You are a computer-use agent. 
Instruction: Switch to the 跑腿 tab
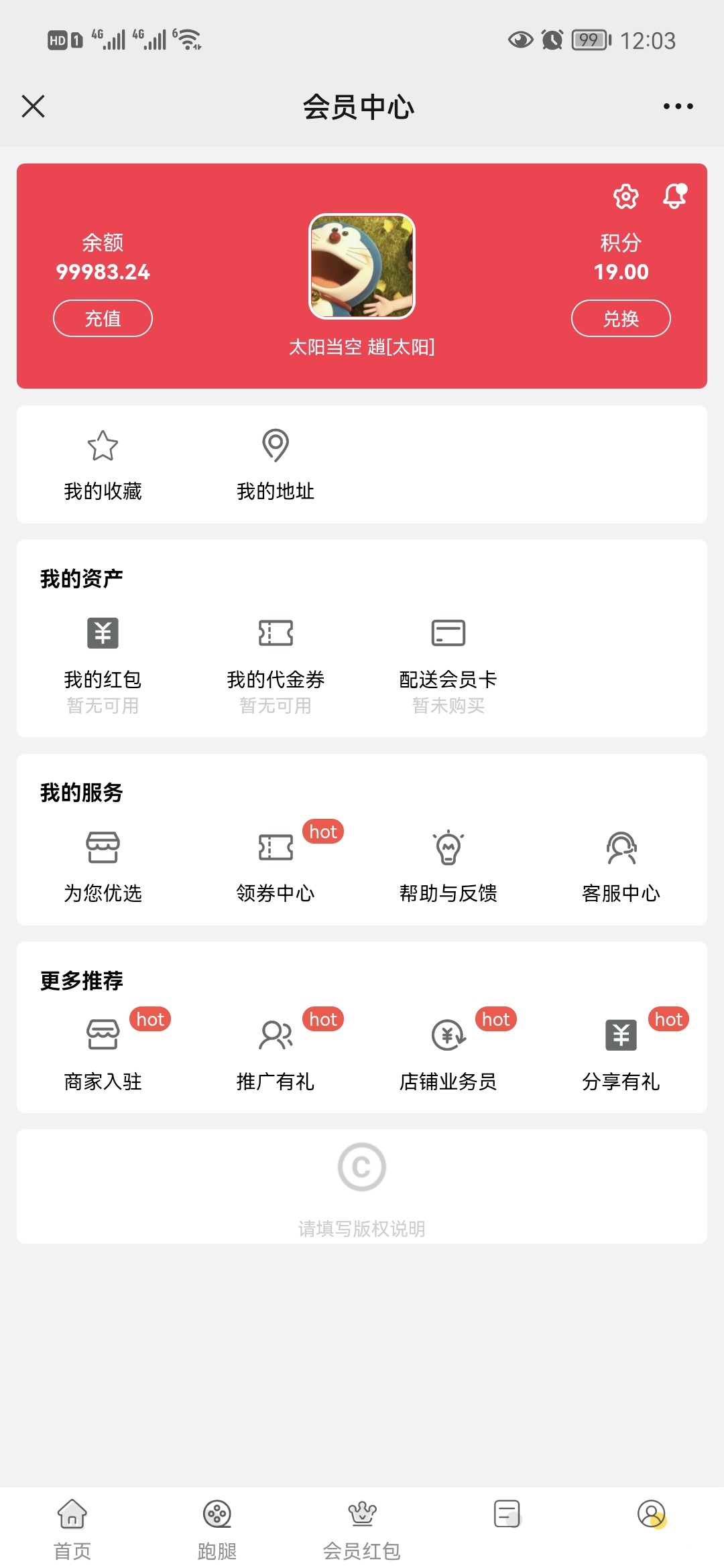click(217, 1528)
